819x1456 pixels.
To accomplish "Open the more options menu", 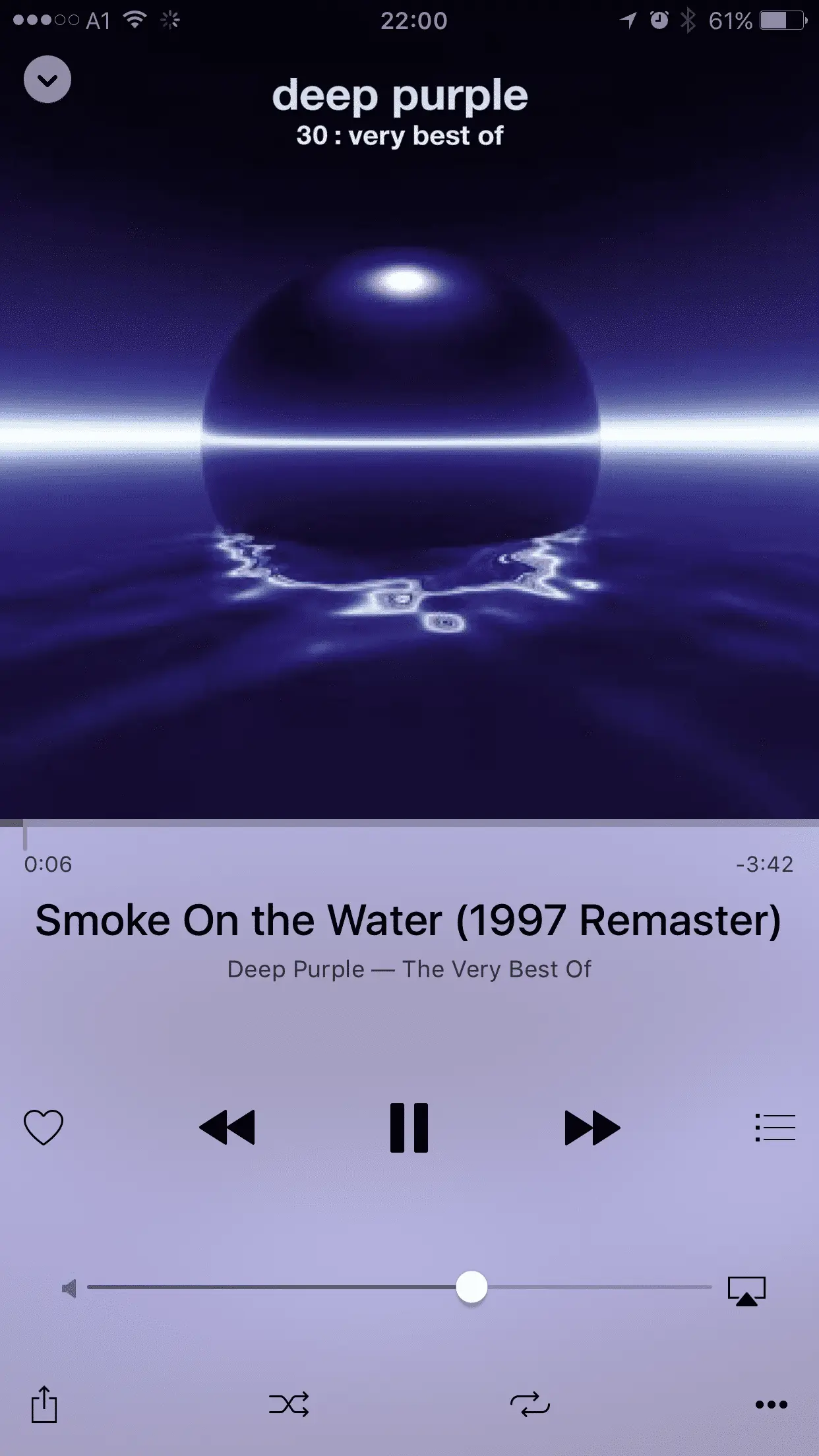I will (x=772, y=1405).
